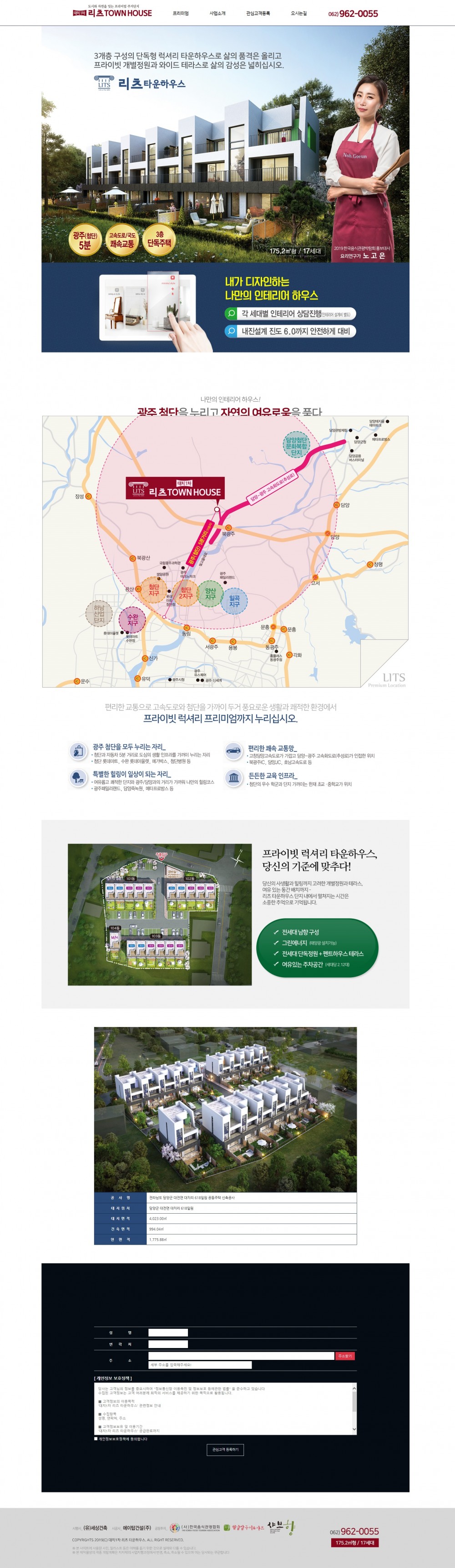This screenshot has height=1568, width=455.
Task: Submit with 관심고객 등록하기 button
Action: pyautogui.click(x=225, y=1449)
